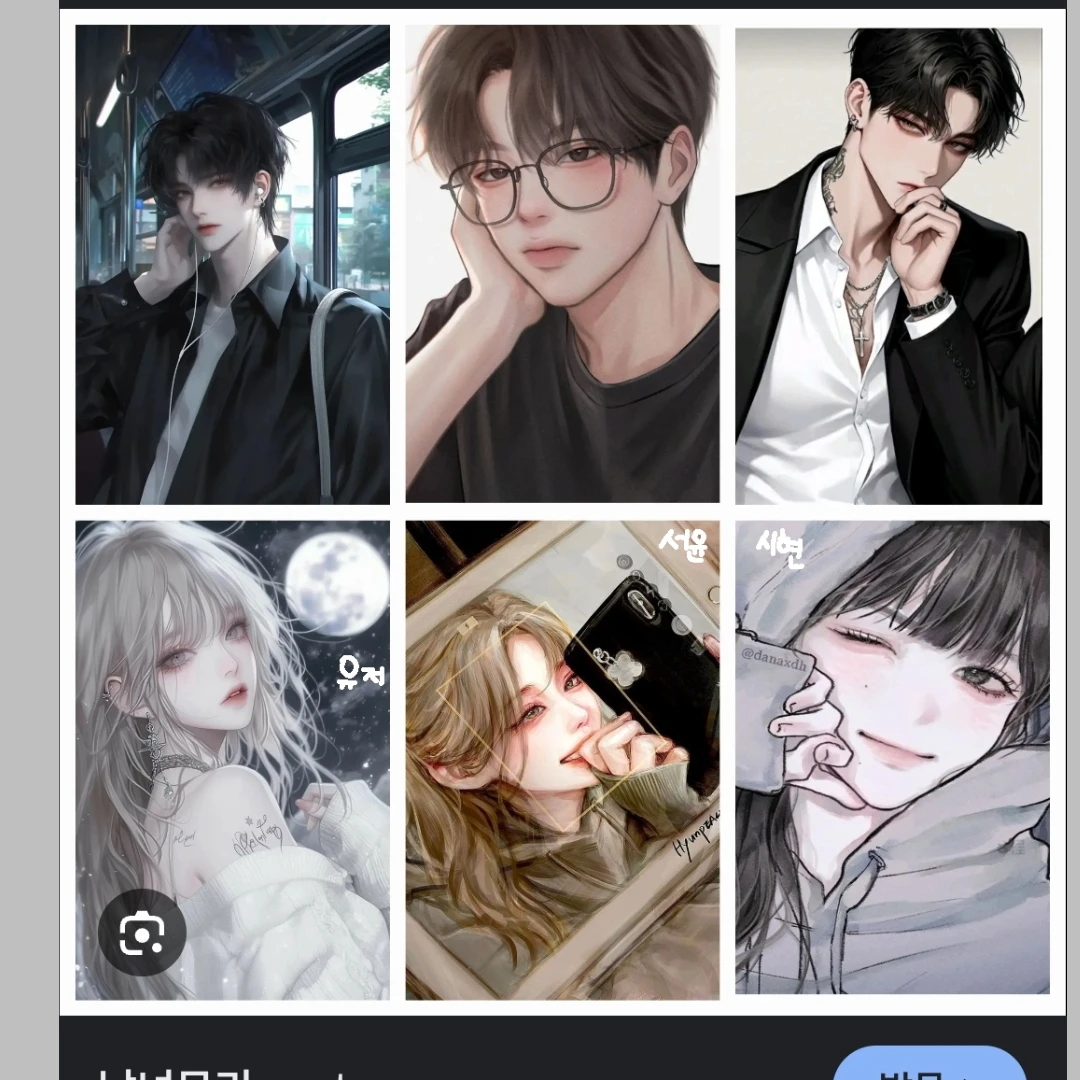Open the character collage image fullscreen
The height and width of the screenshot is (1080, 1080).
click(562, 510)
